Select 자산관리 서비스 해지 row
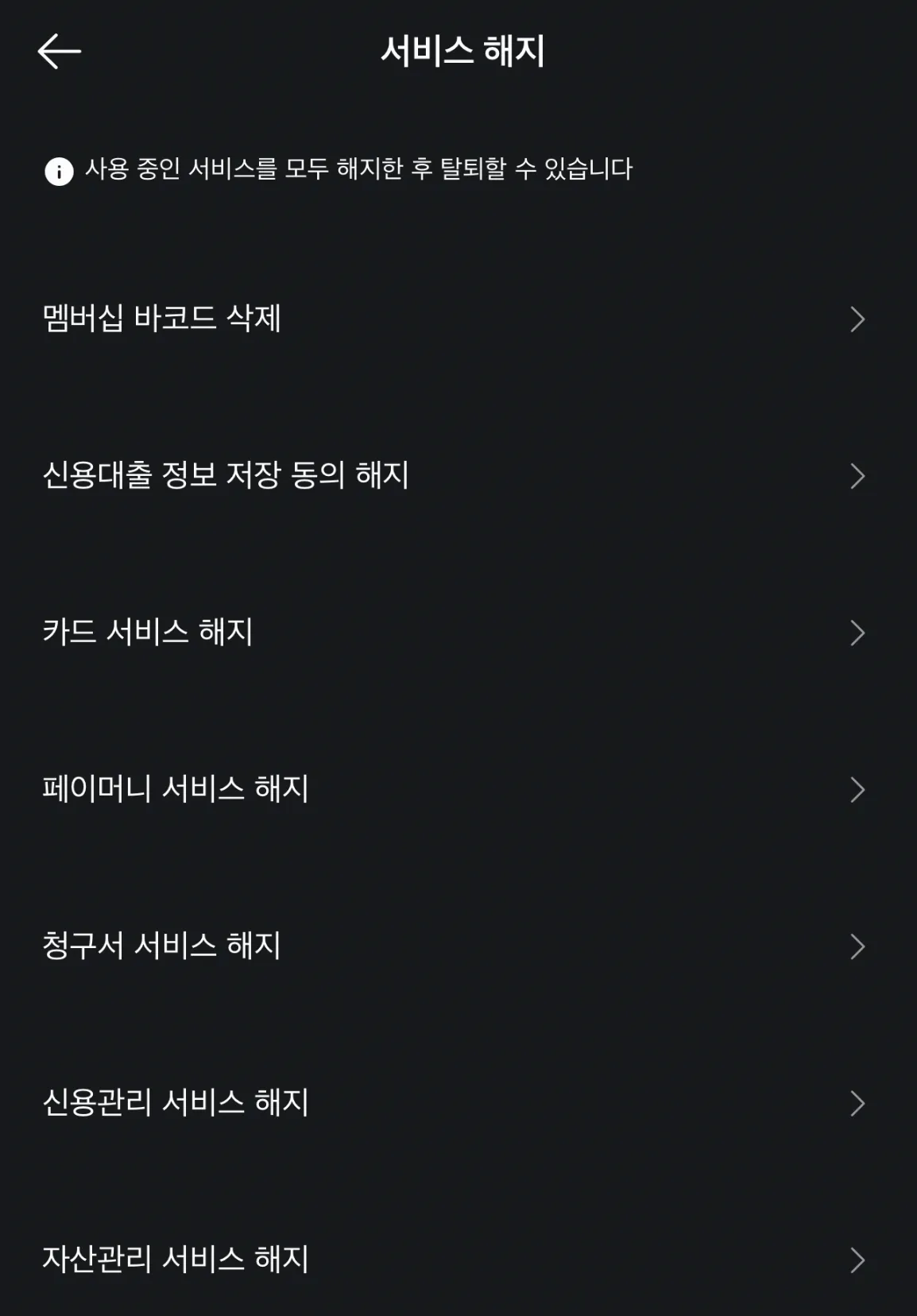 453,1259
